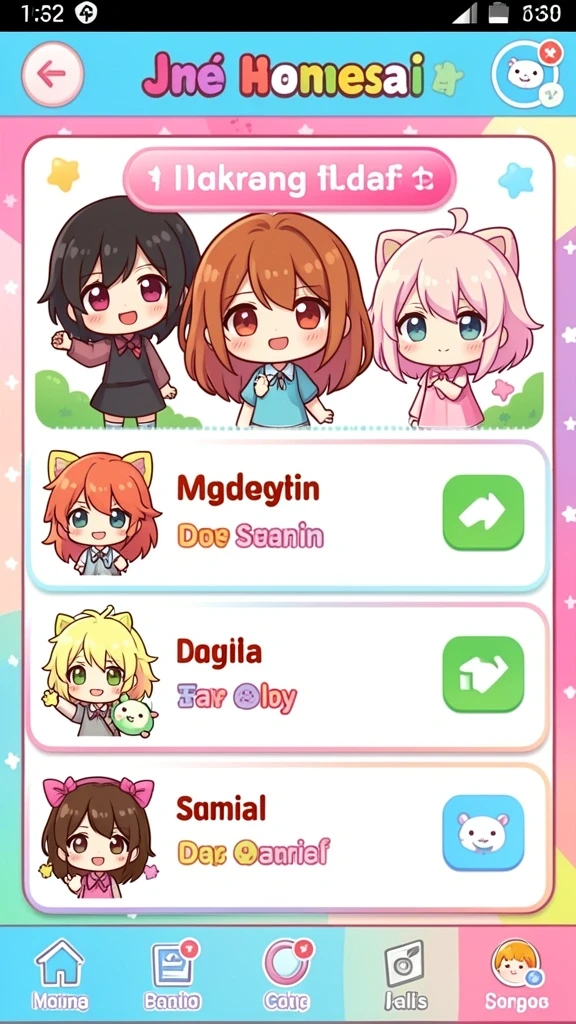Tap the blue bear button beside Samial
This screenshot has width=576, height=1024.
(x=483, y=833)
